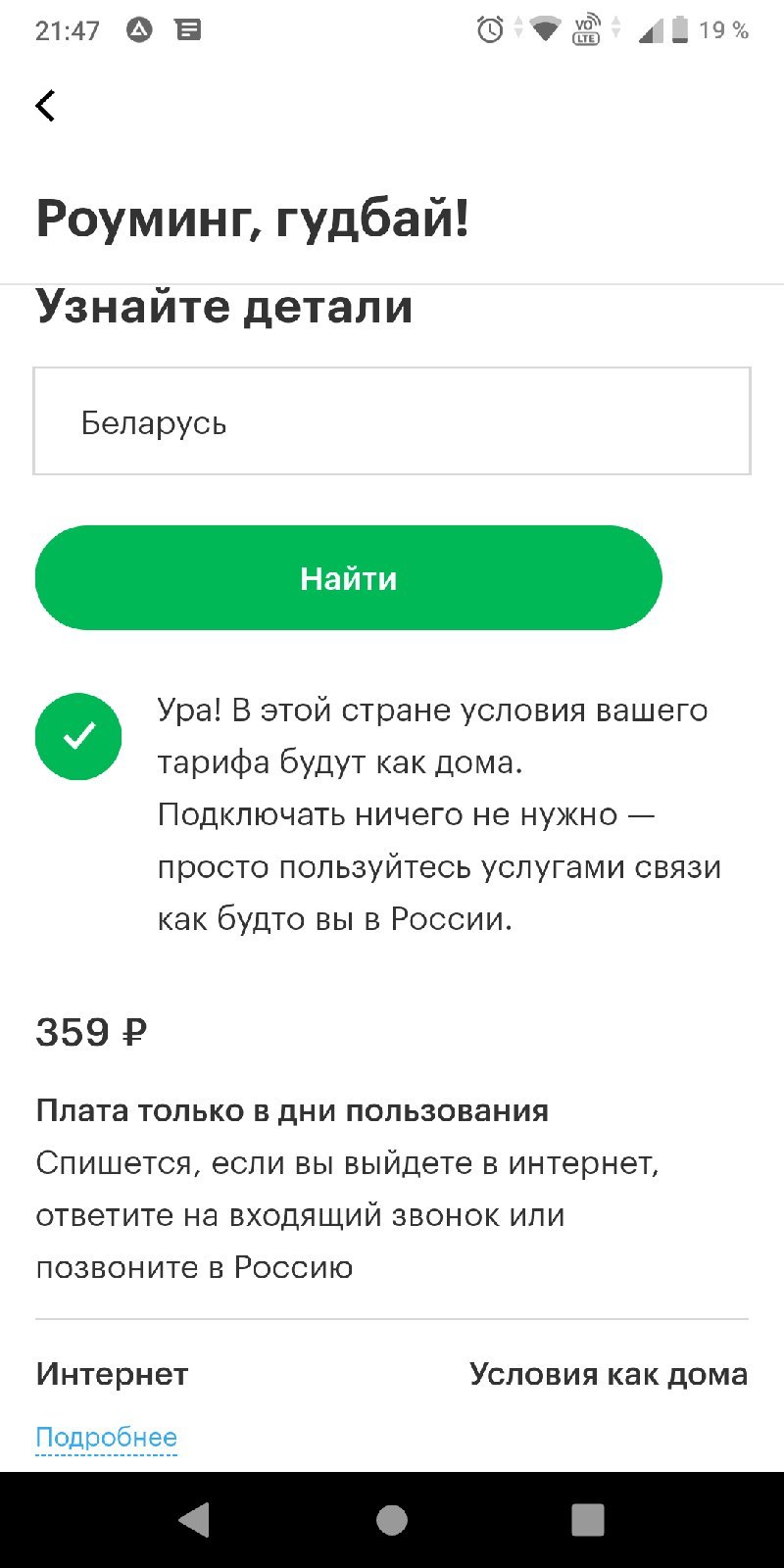The width and height of the screenshot is (784, 1568).
Task: Open the Подробнее link under Интернет
Action: tap(106, 1437)
